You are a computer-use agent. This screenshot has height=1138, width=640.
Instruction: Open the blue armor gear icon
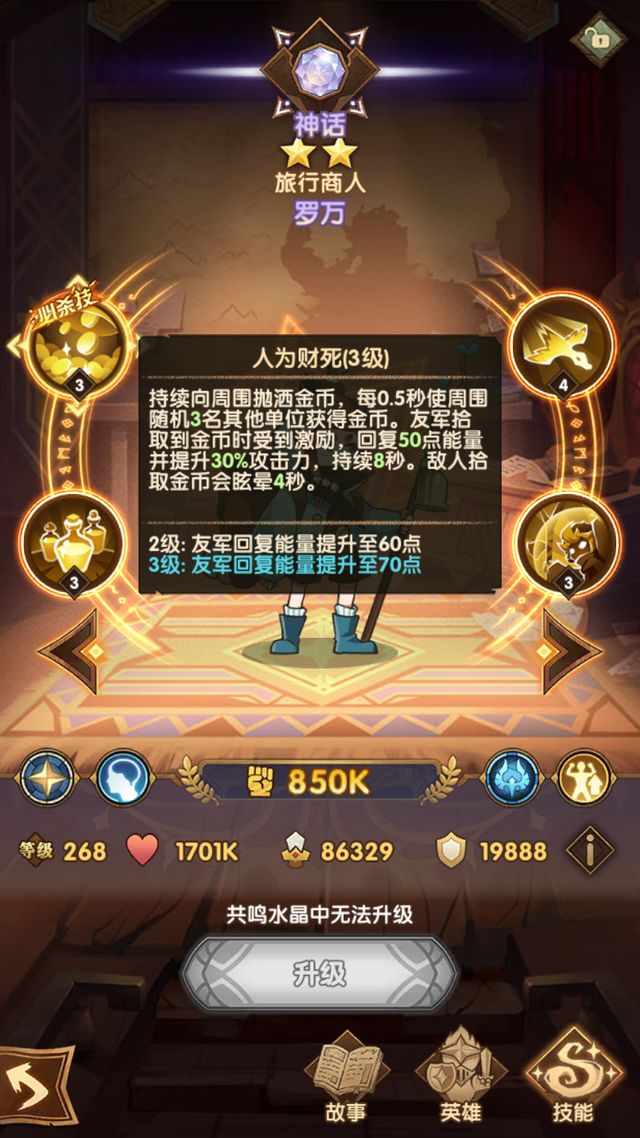(x=512, y=777)
